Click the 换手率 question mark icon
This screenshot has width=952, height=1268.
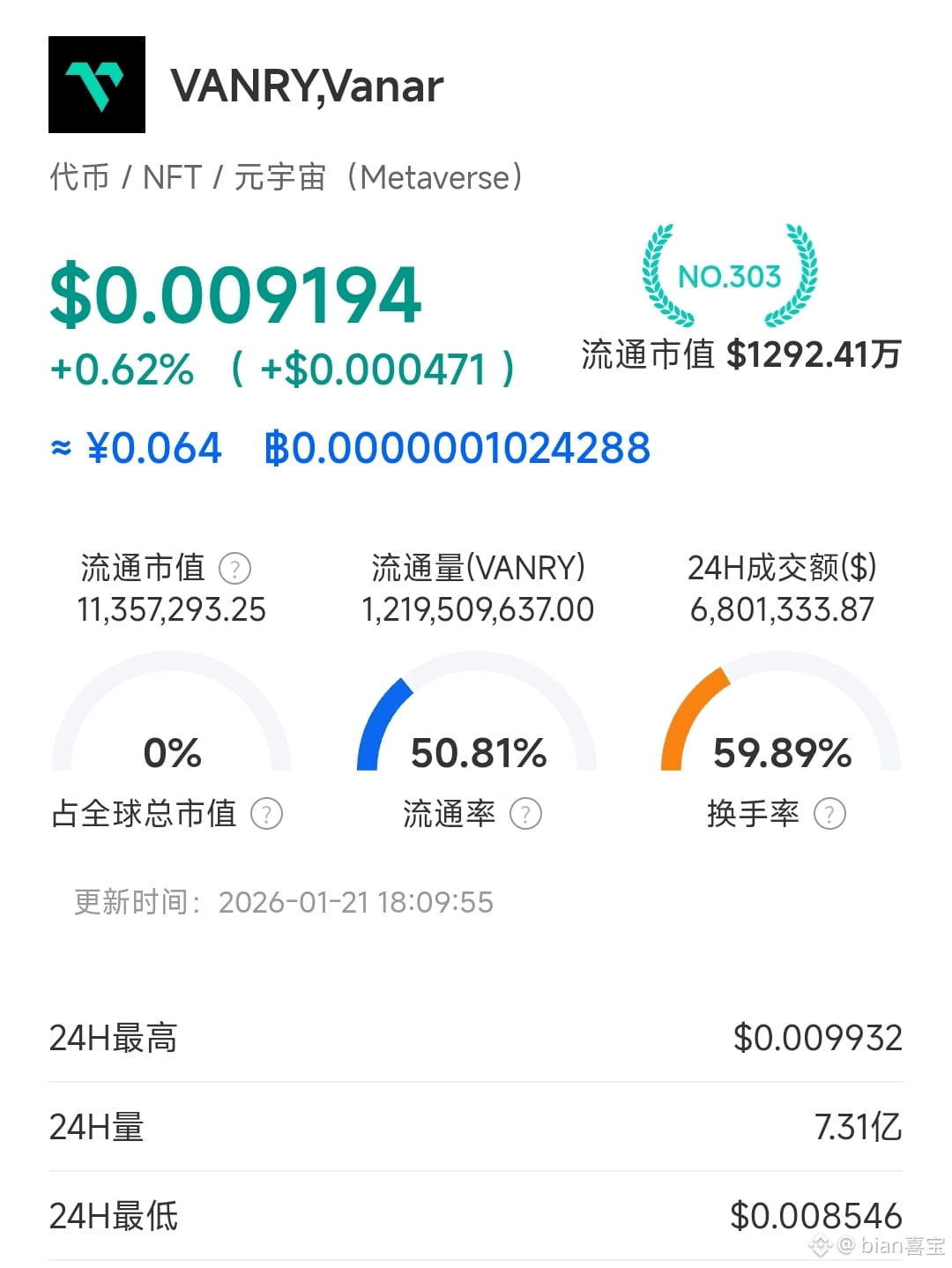(x=829, y=814)
